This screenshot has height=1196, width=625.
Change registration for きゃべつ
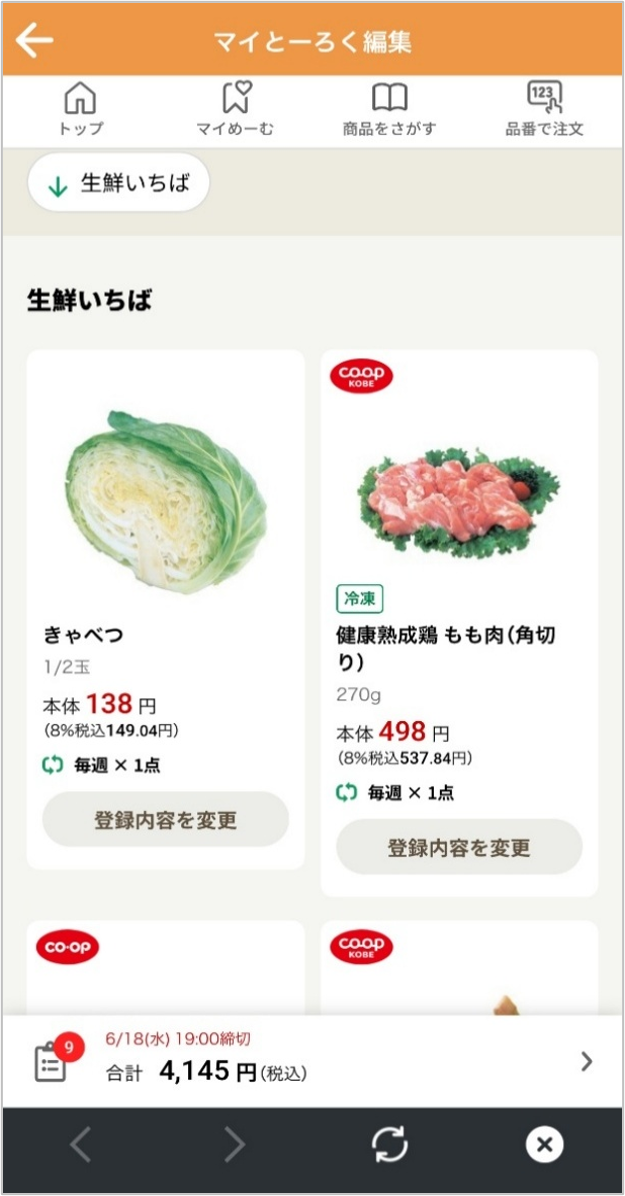tap(165, 821)
